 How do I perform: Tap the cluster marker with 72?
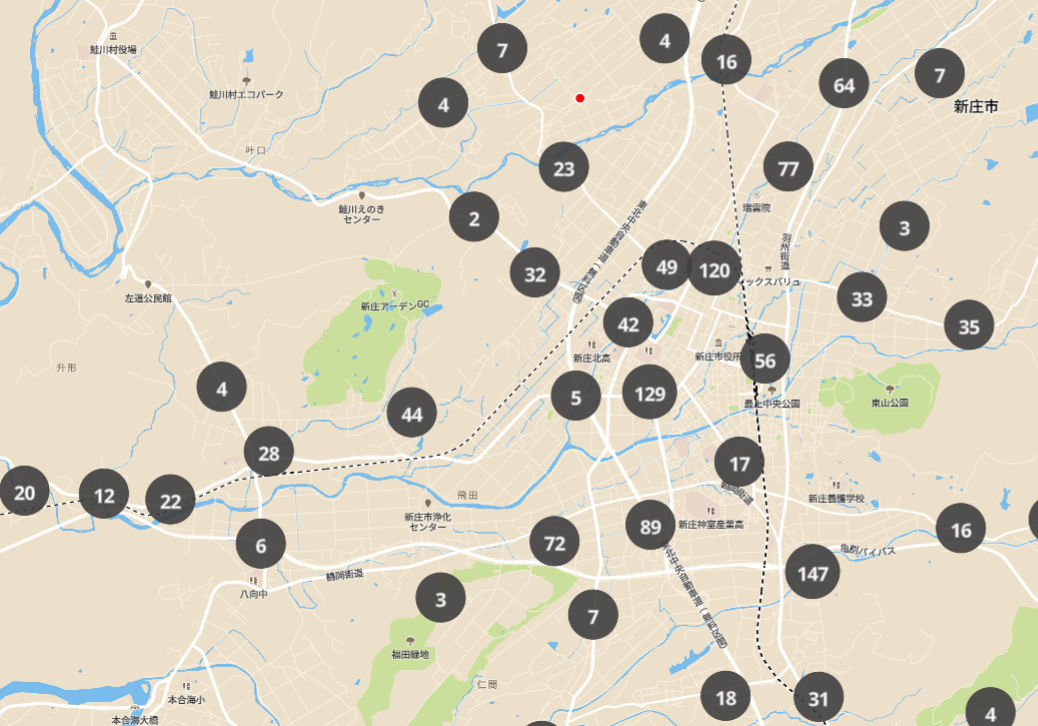(554, 543)
